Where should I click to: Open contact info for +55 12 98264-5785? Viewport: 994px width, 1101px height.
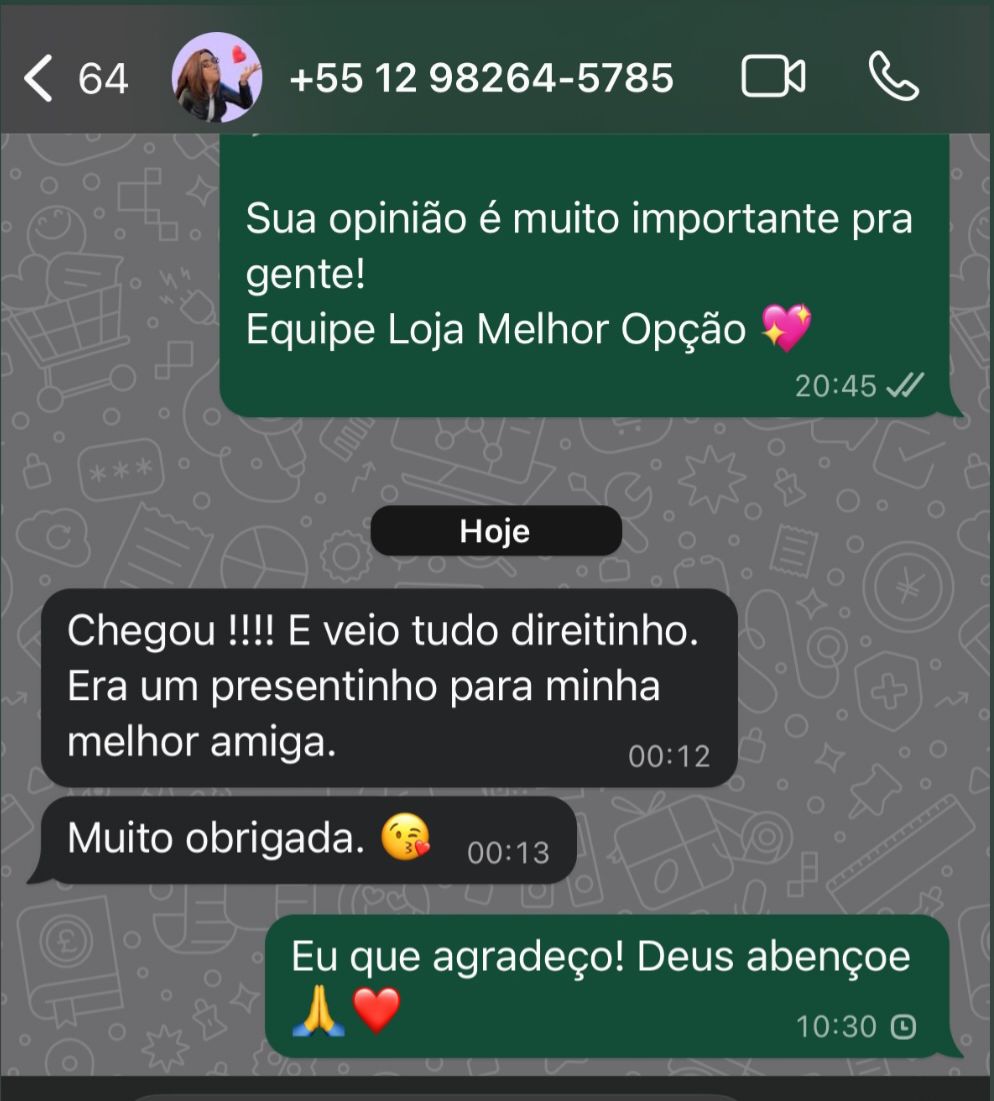481,78
